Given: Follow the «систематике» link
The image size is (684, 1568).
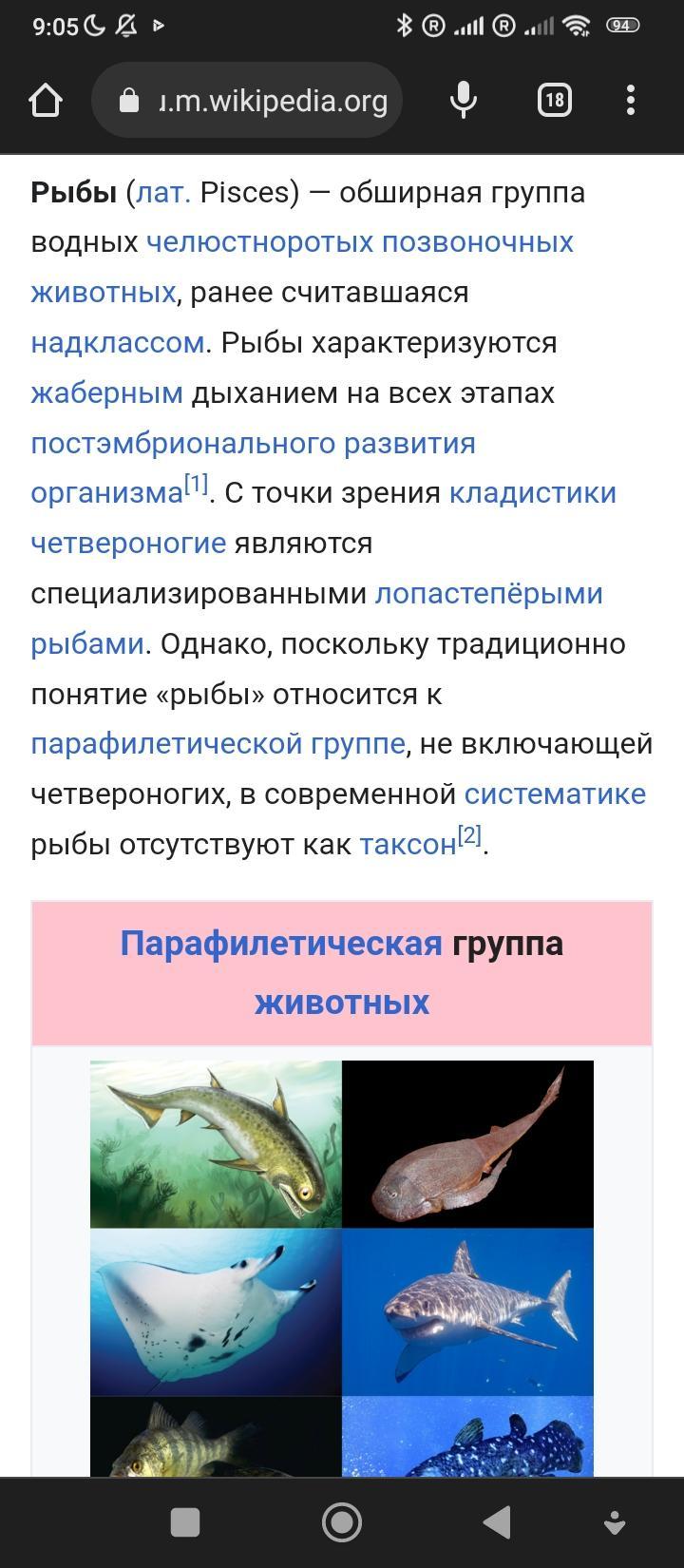Looking at the screenshot, I should [555, 794].
